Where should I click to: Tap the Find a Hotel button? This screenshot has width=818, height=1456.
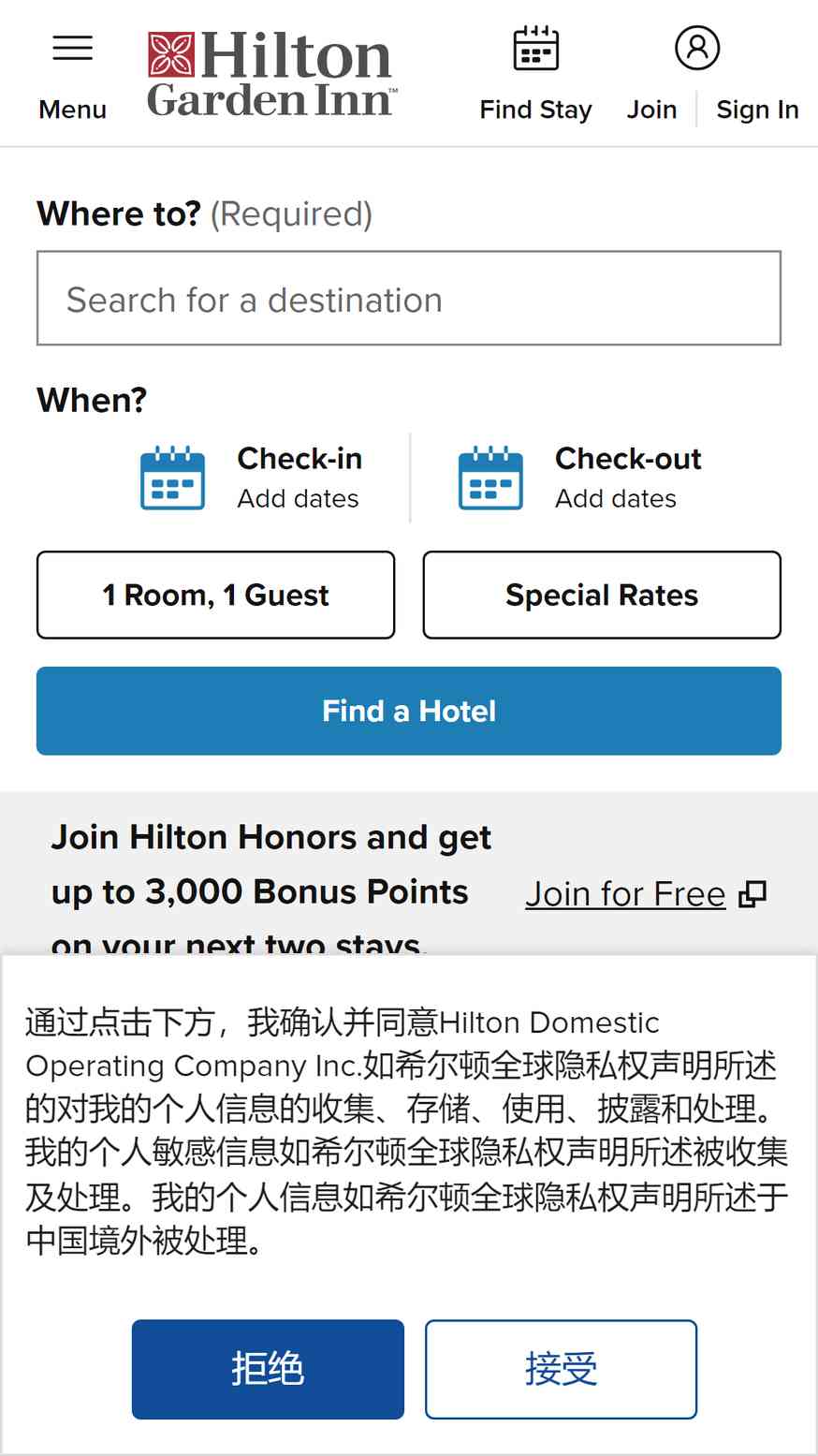pos(409,711)
